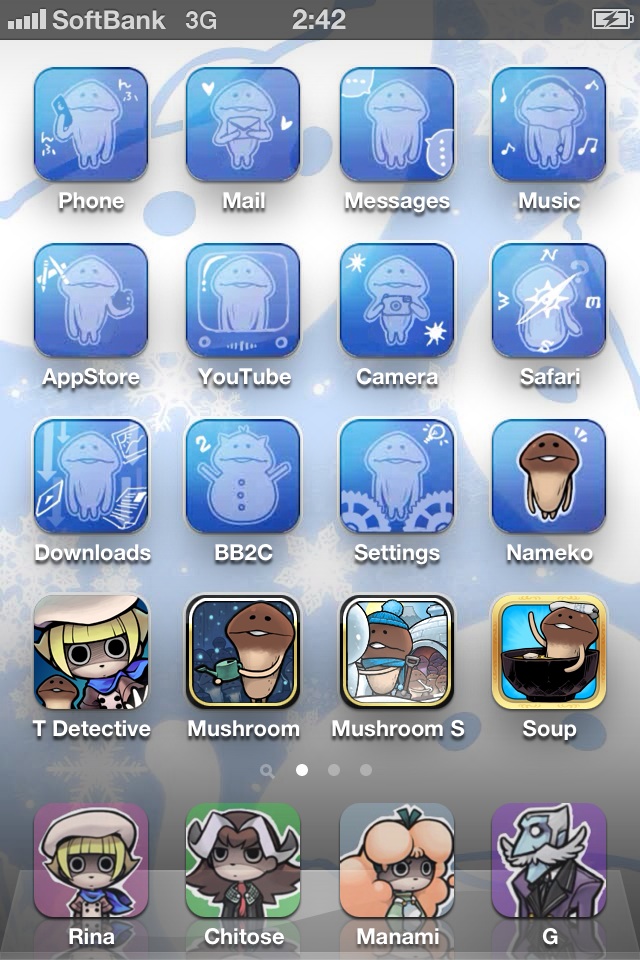The image size is (640, 960).
Task: Open Messages
Action: pyautogui.click(x=397, y=125)
